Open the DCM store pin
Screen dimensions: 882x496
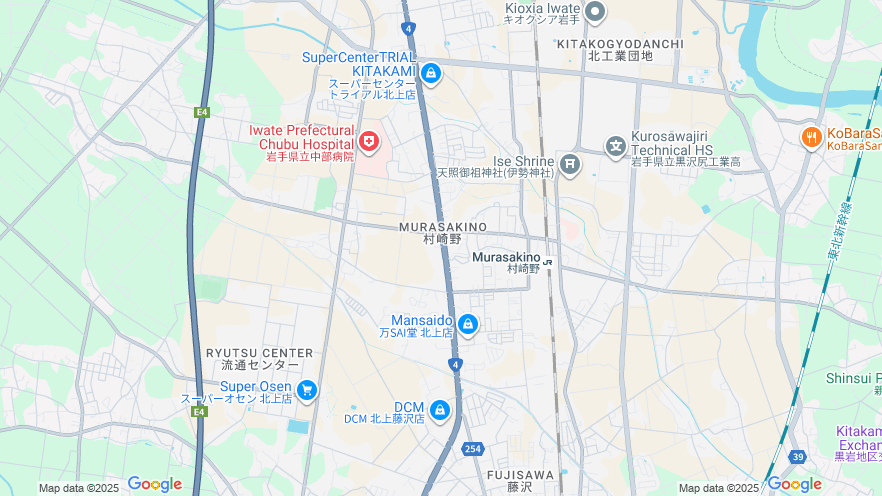coord(439,409)
